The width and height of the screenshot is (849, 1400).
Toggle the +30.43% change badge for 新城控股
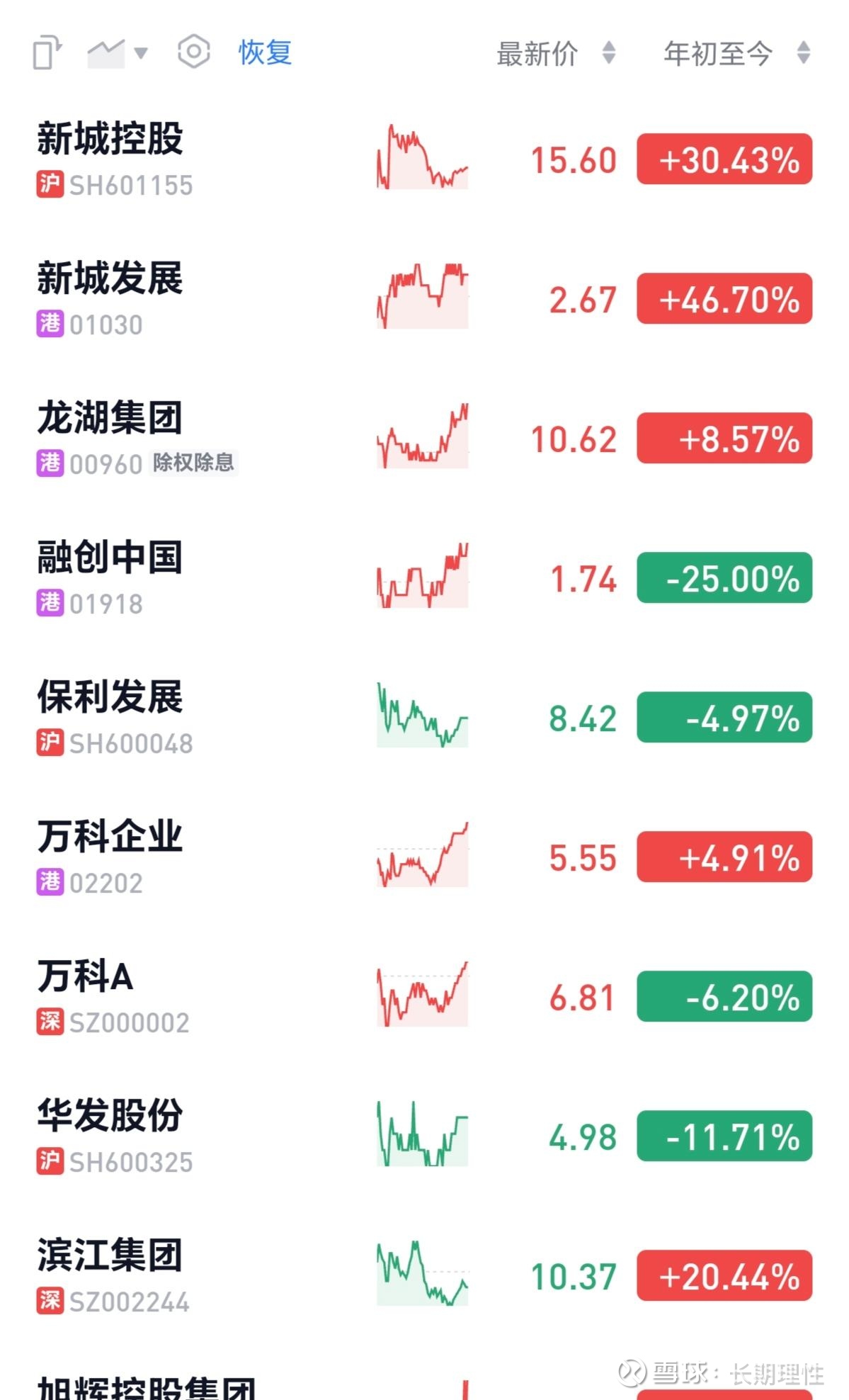pyautogui.click(x=724, y=159)
